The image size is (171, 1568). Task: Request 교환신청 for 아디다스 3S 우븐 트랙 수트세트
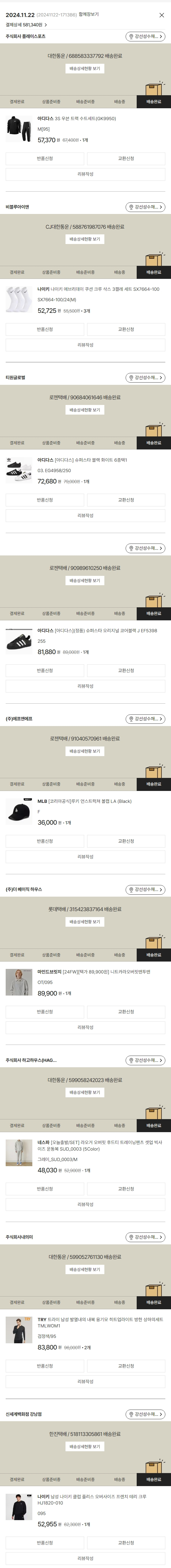click(126, 159)
